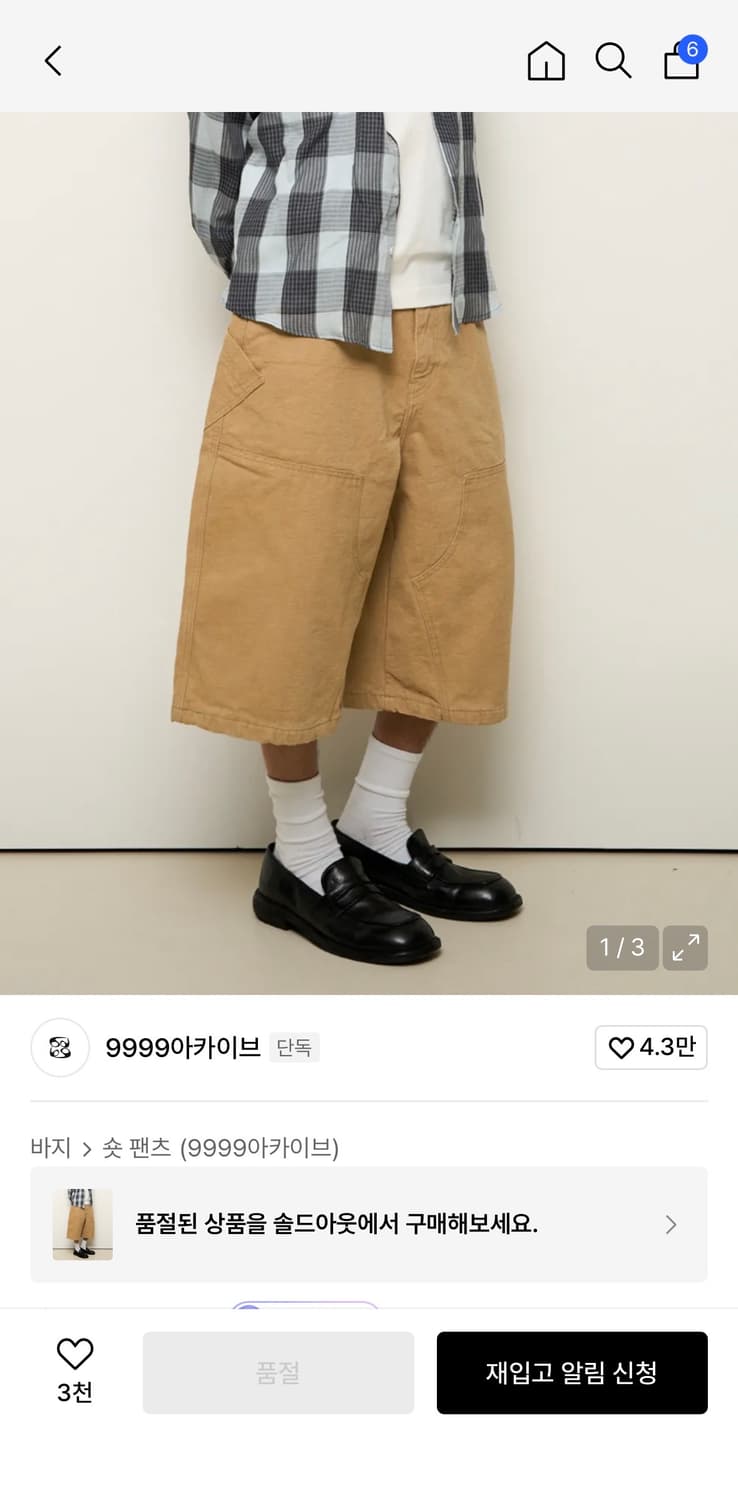The width and height of the screenshot is (738, 1500).
Task: Expand the product photo to fullscreen
Action: pyautogui.click(x=685, y=947)
